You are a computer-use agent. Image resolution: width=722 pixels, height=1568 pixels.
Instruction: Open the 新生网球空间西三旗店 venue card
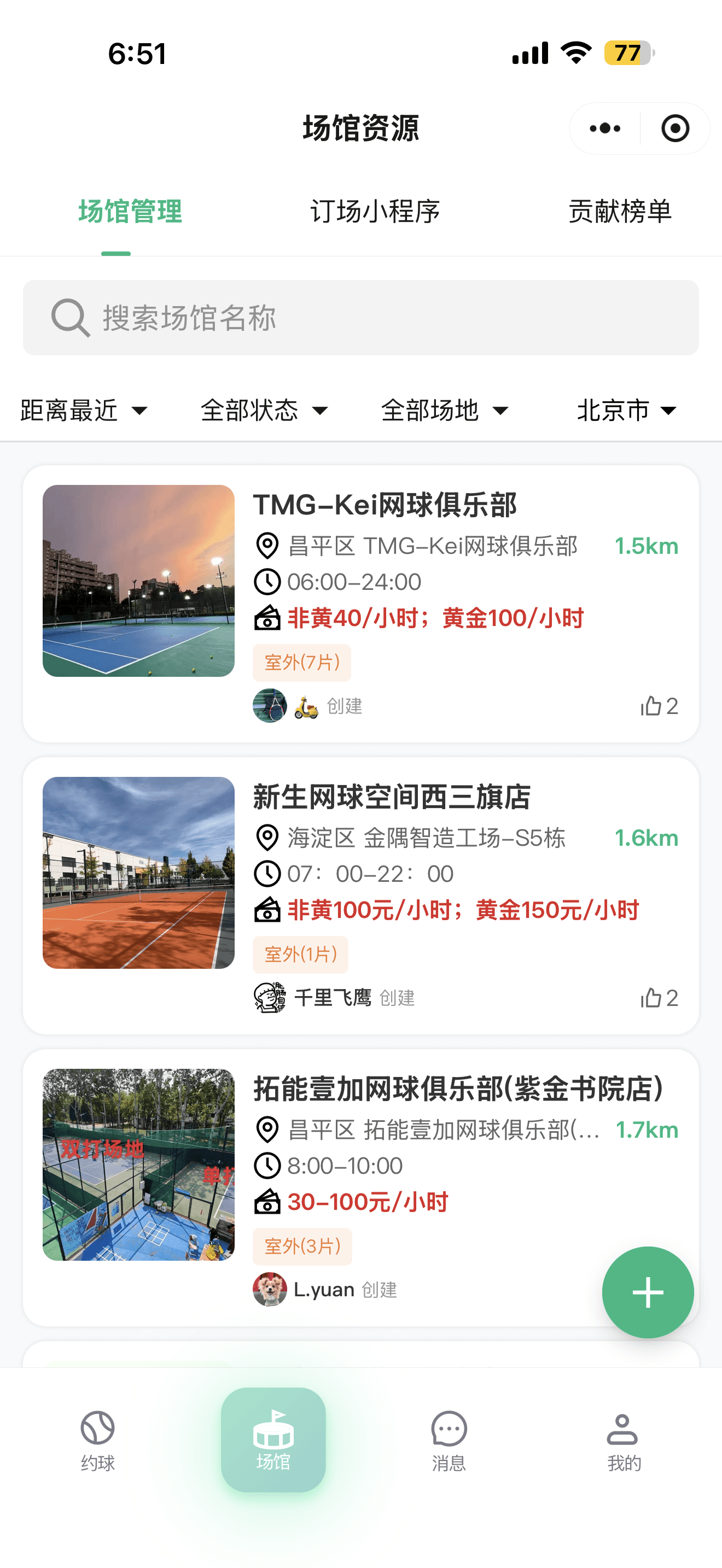[392, 797]
